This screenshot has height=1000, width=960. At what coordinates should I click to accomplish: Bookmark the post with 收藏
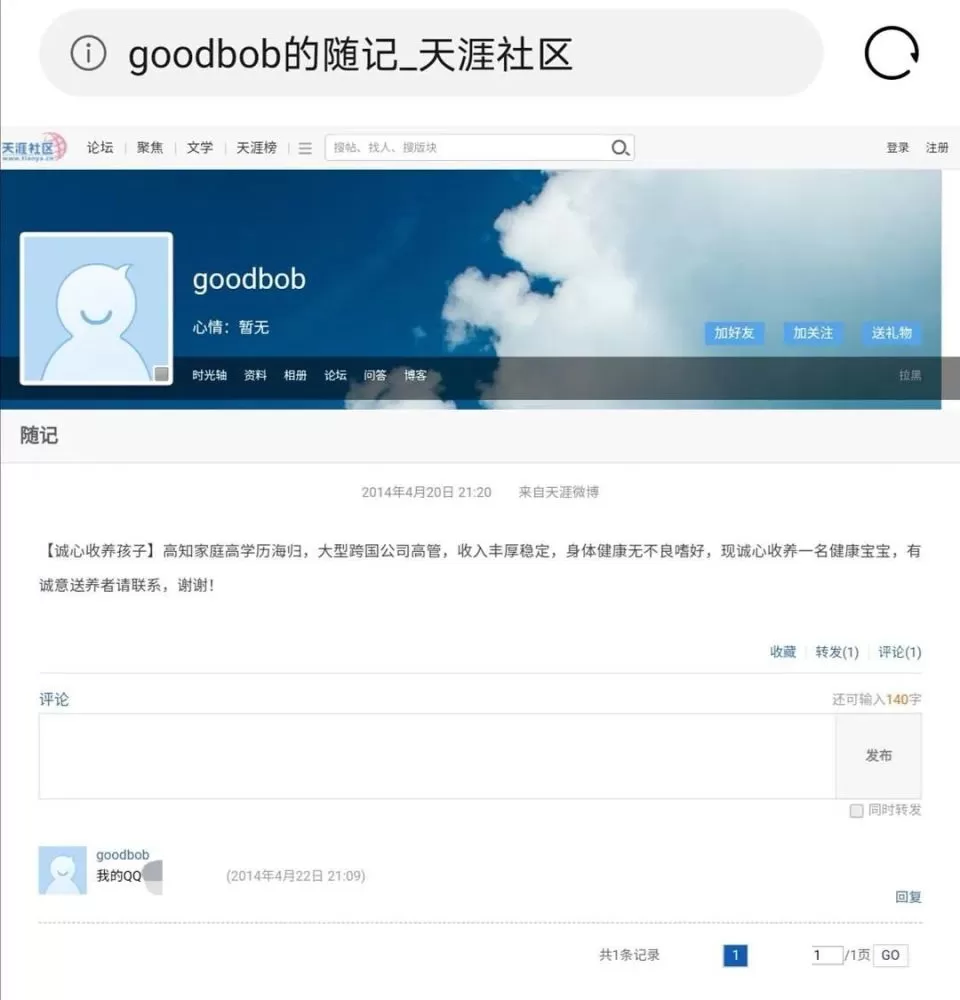(783, 652)
